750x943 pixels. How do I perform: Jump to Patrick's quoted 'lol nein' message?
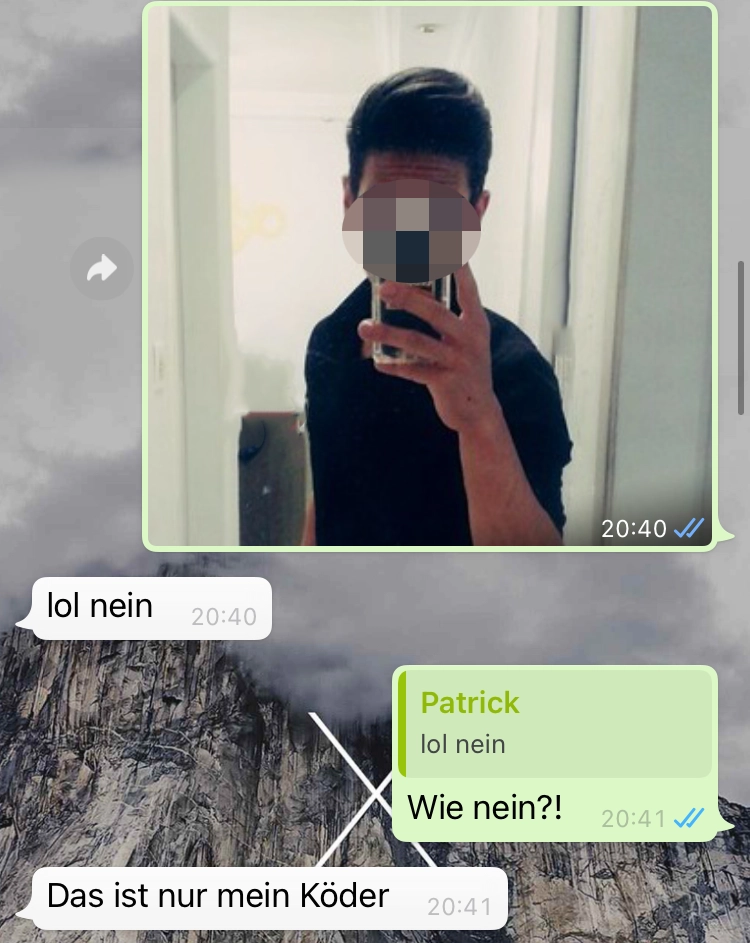[x=555, y=723]
